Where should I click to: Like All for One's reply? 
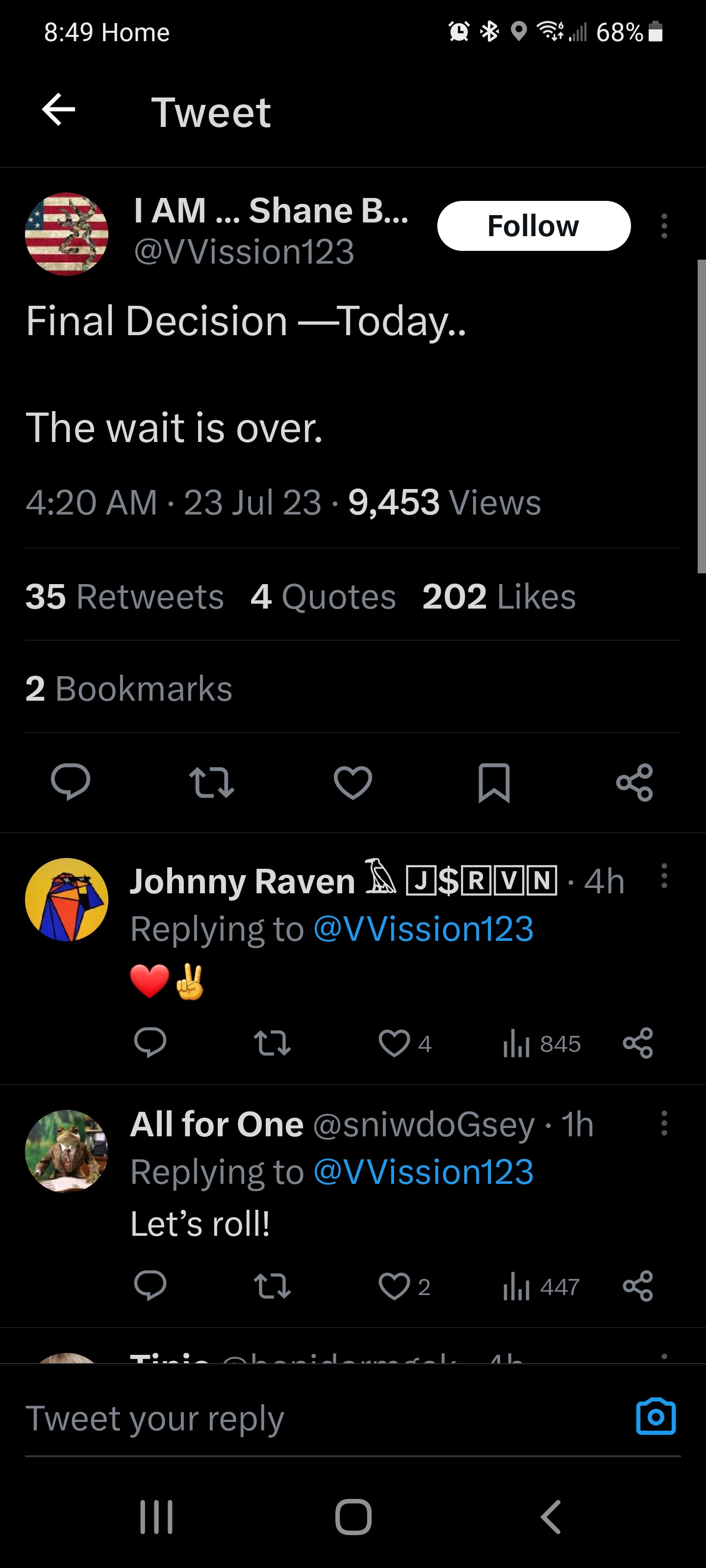point(394,1286)
